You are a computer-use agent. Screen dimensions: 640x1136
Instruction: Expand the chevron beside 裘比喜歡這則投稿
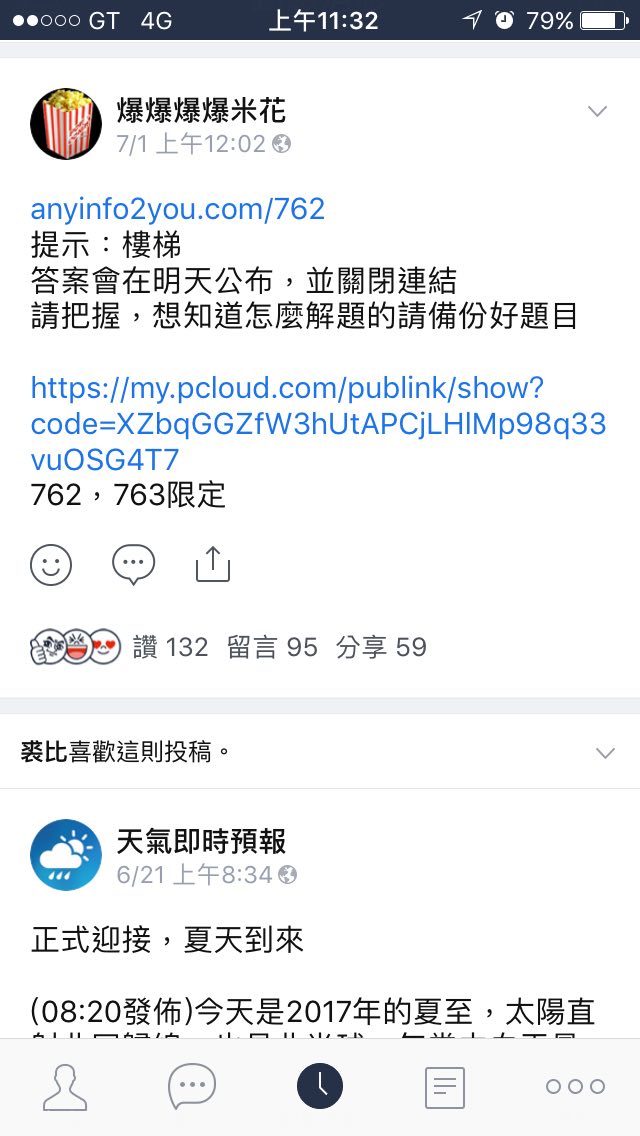(x=604, y=753)
